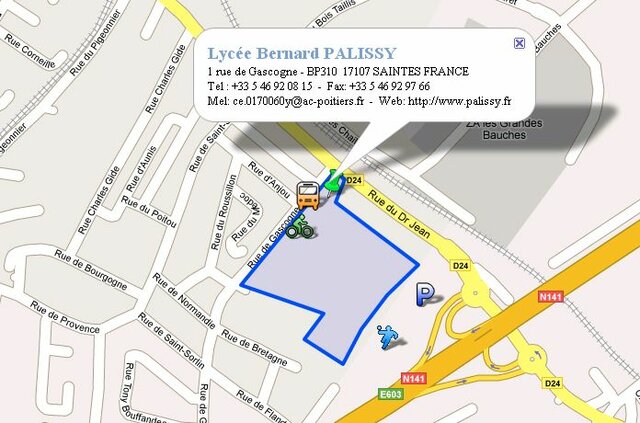Tap the bus stop marker

click(x=310, y=194)
